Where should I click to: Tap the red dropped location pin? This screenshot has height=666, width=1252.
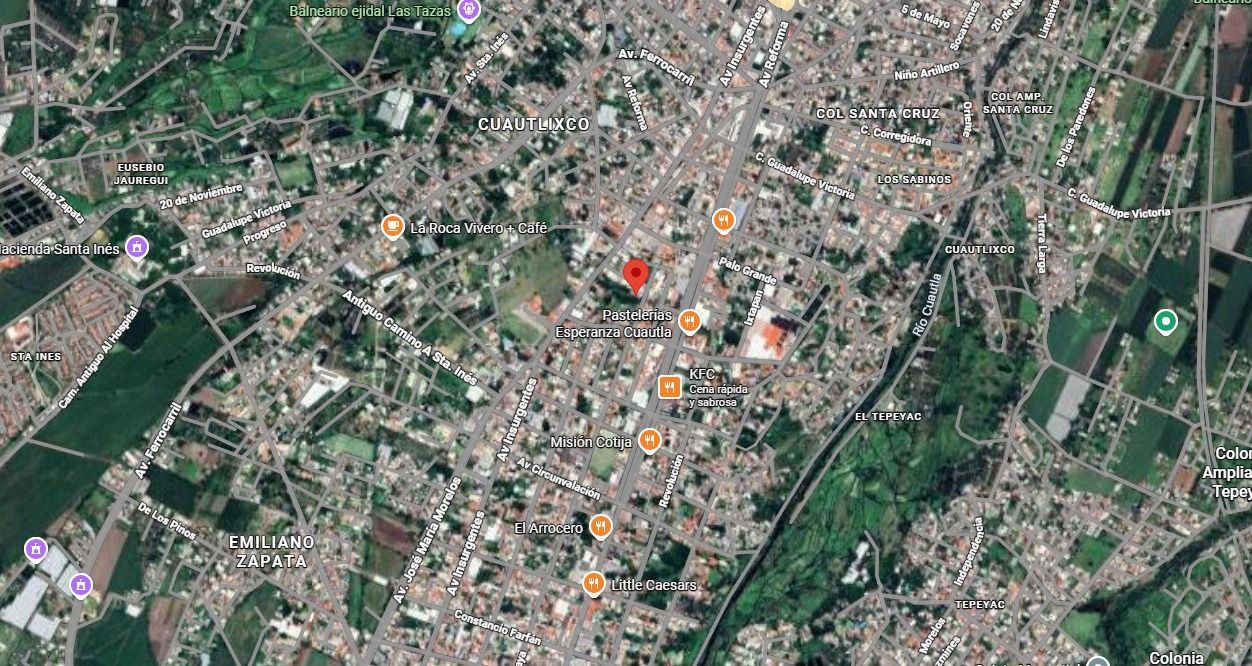point(636,275)
